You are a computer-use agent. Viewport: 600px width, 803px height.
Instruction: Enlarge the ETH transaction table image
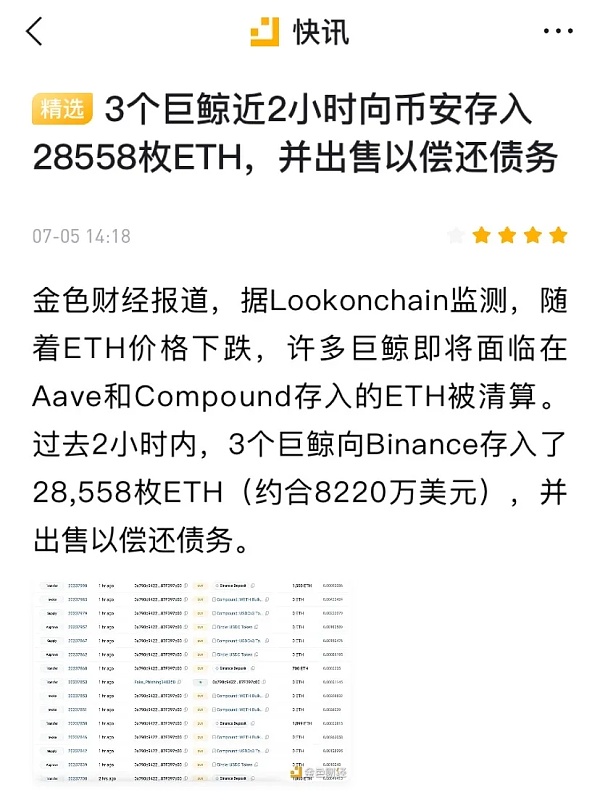click(192, 680)
